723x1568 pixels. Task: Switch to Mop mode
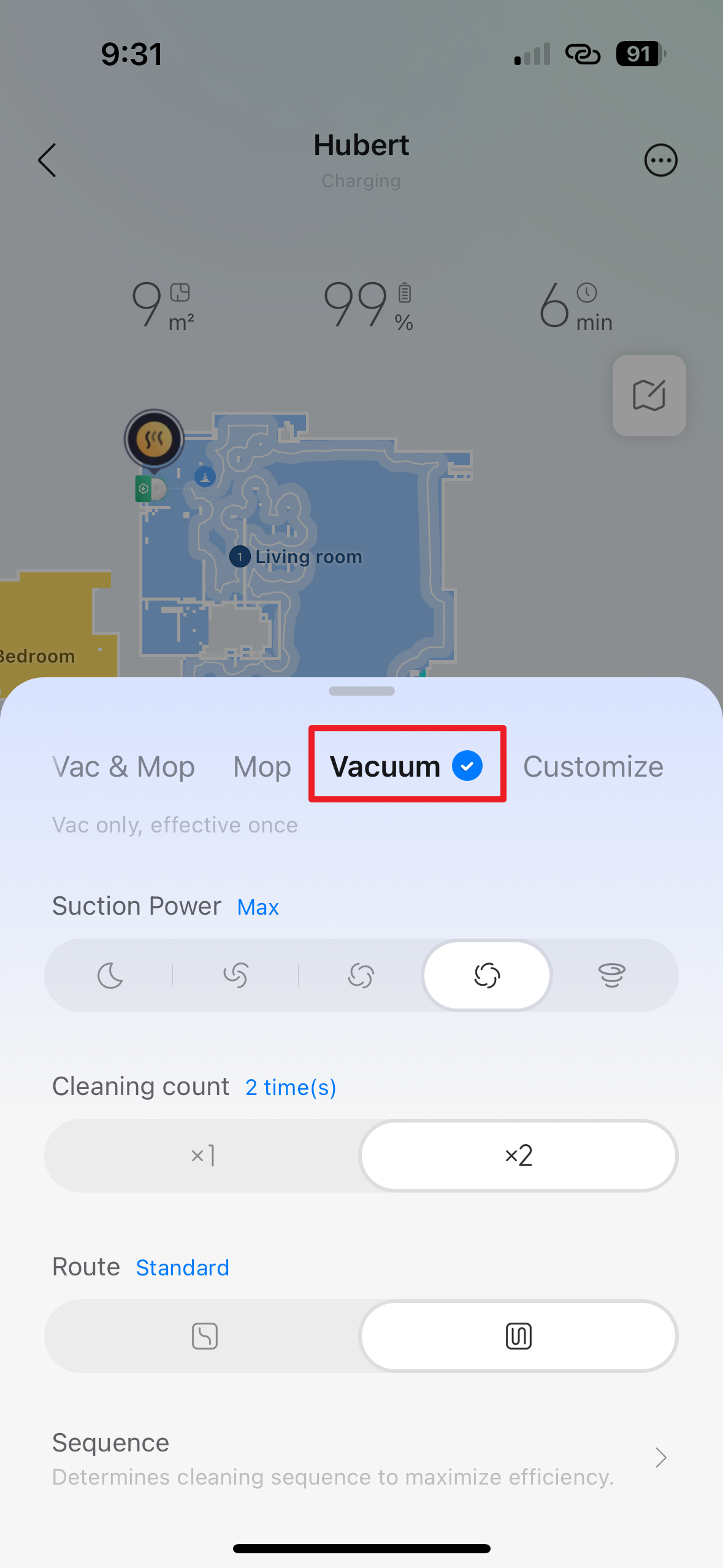coord(262,767)
